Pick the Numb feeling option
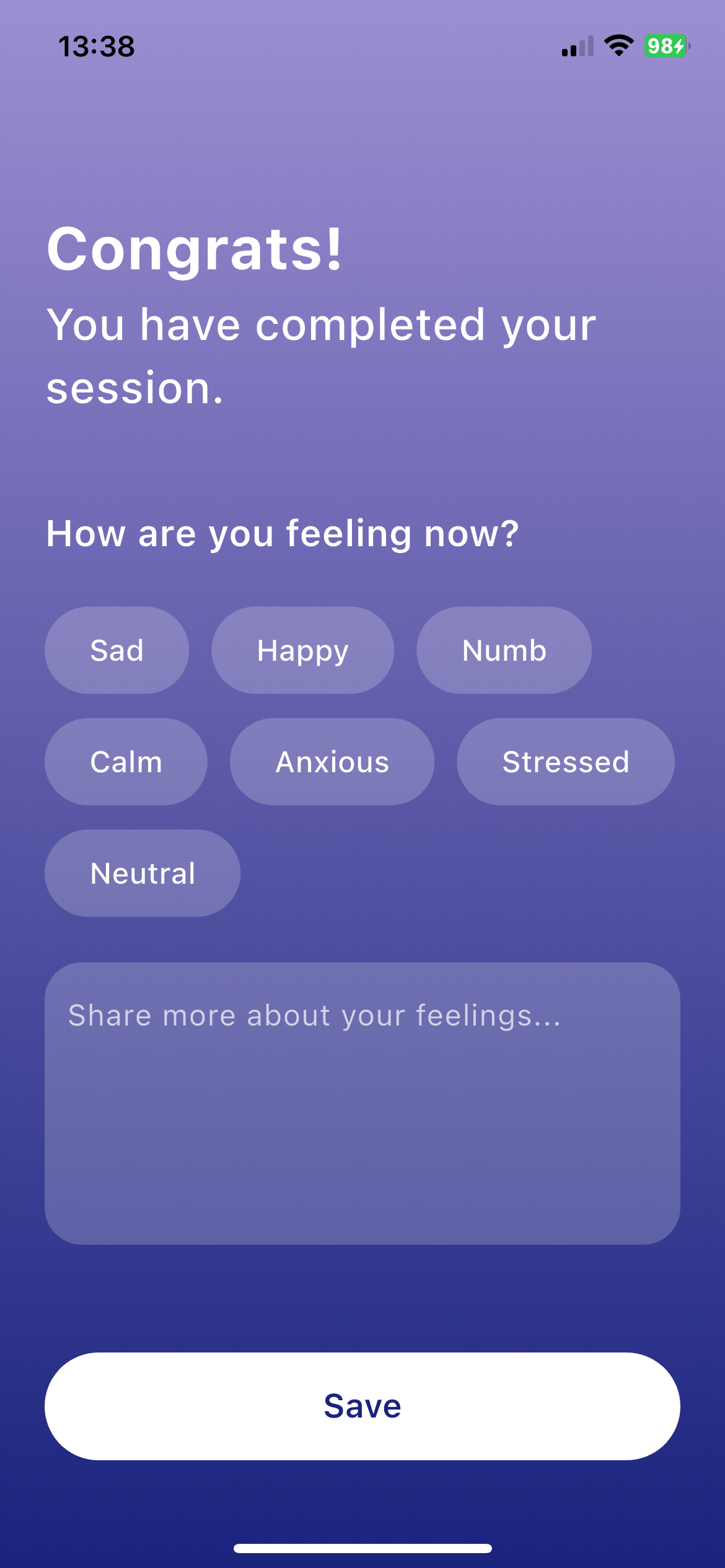This screenshot has height=1568, width=725. (x=504, y=650)
